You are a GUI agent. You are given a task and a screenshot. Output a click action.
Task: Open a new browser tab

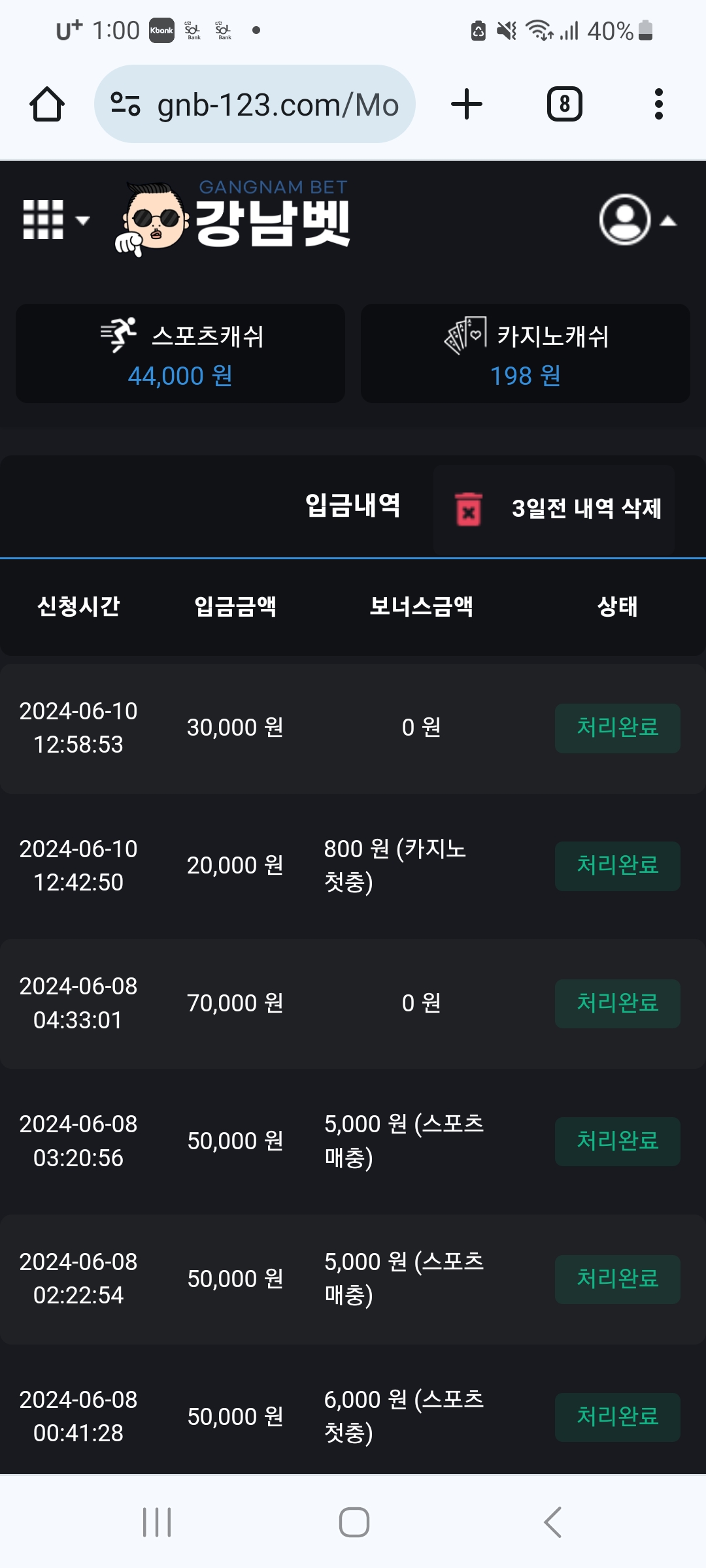pyautogui.click(x=467, y=105)
